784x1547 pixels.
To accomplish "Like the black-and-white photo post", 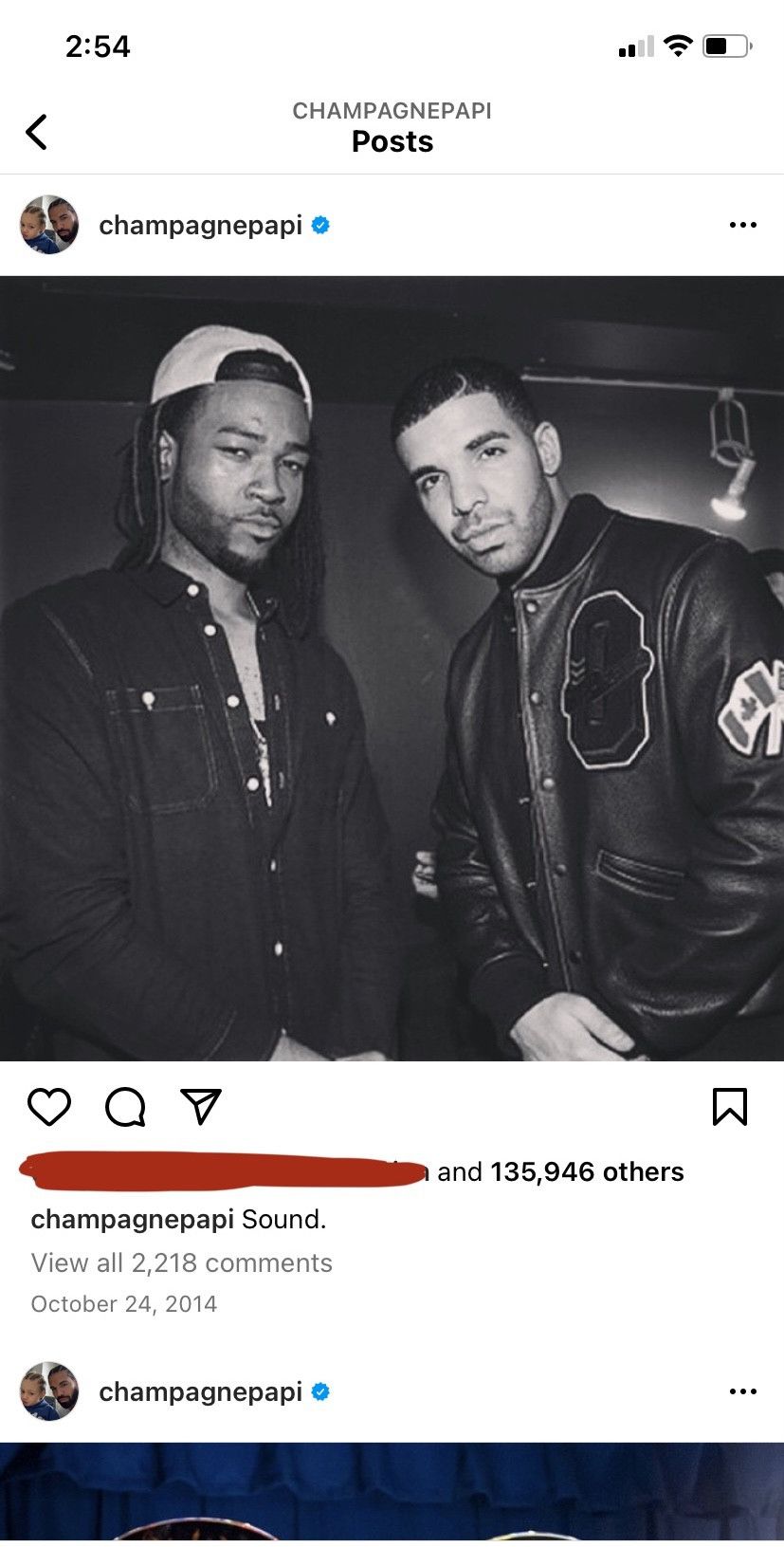I will coord(49,1107).
